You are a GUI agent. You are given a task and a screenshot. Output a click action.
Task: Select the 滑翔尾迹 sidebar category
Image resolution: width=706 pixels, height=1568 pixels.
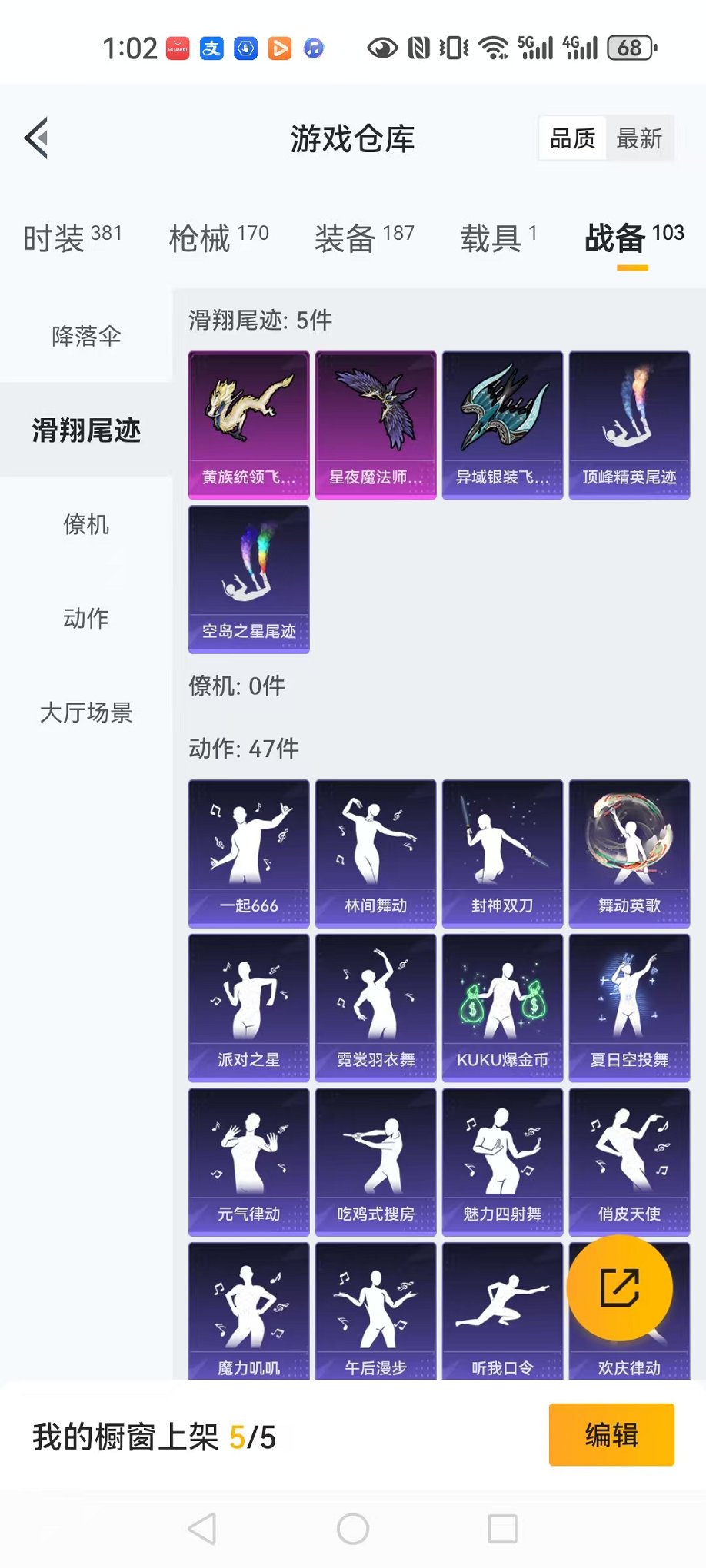point(85,431)
